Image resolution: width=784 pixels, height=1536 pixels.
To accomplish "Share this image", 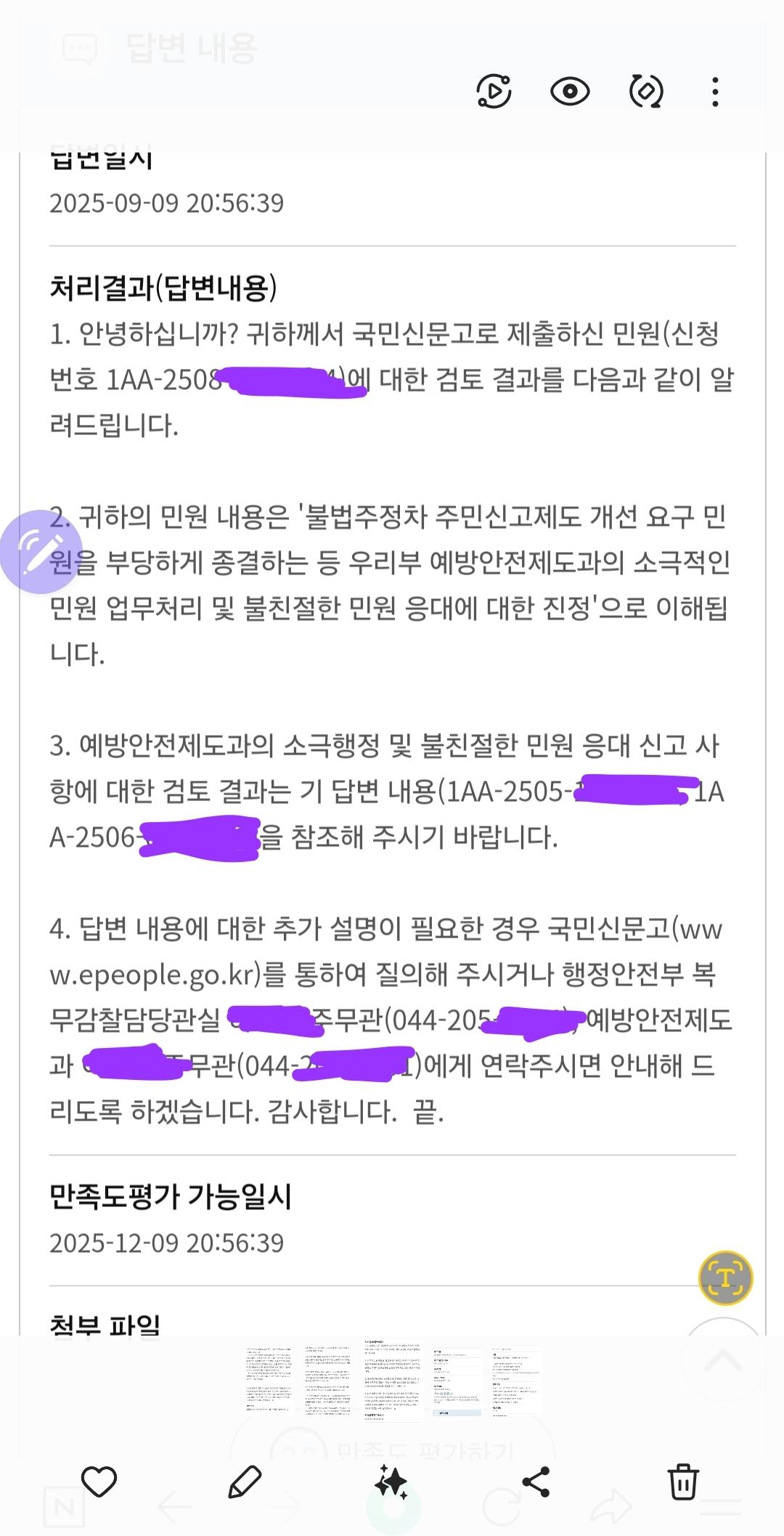I will point(536,1482).
